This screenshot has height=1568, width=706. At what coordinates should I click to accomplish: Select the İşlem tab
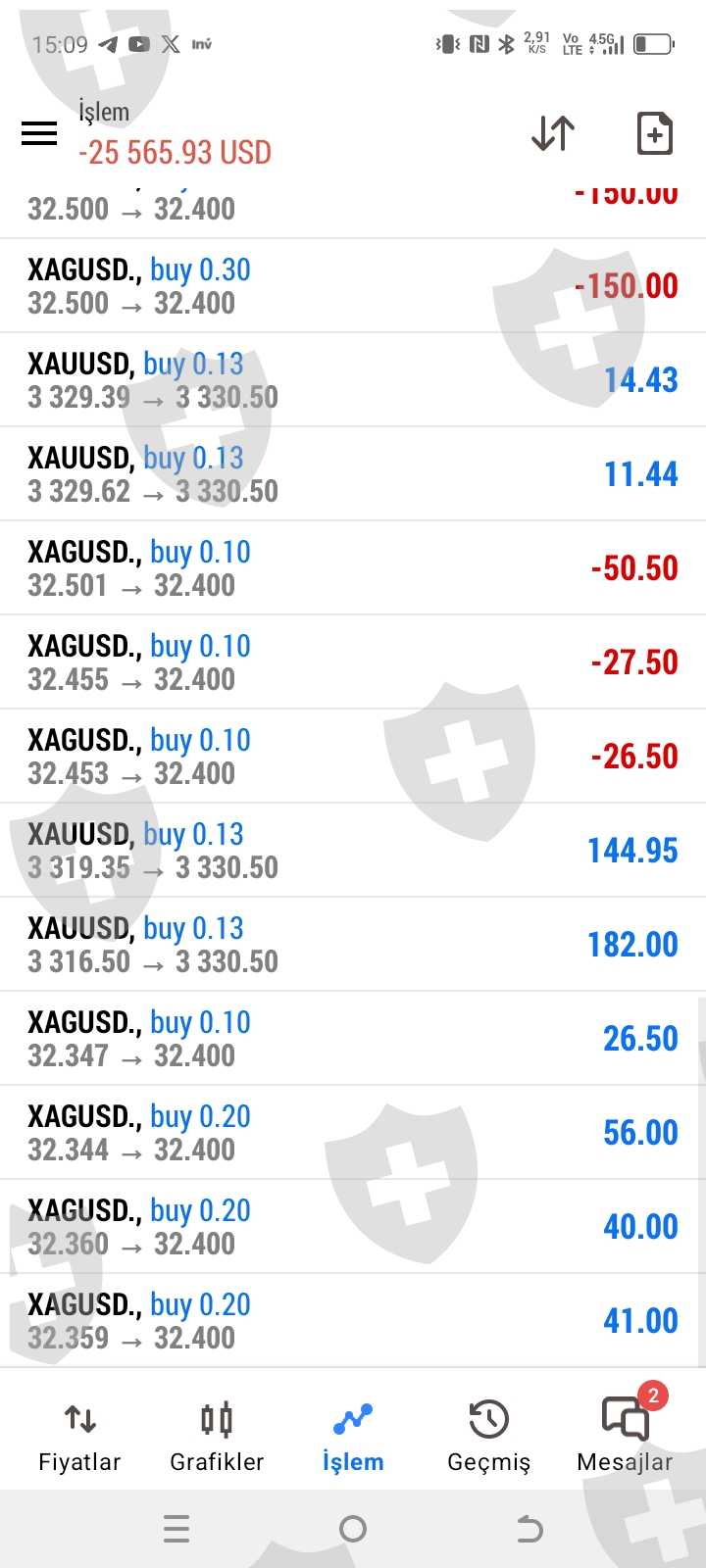353,1437
